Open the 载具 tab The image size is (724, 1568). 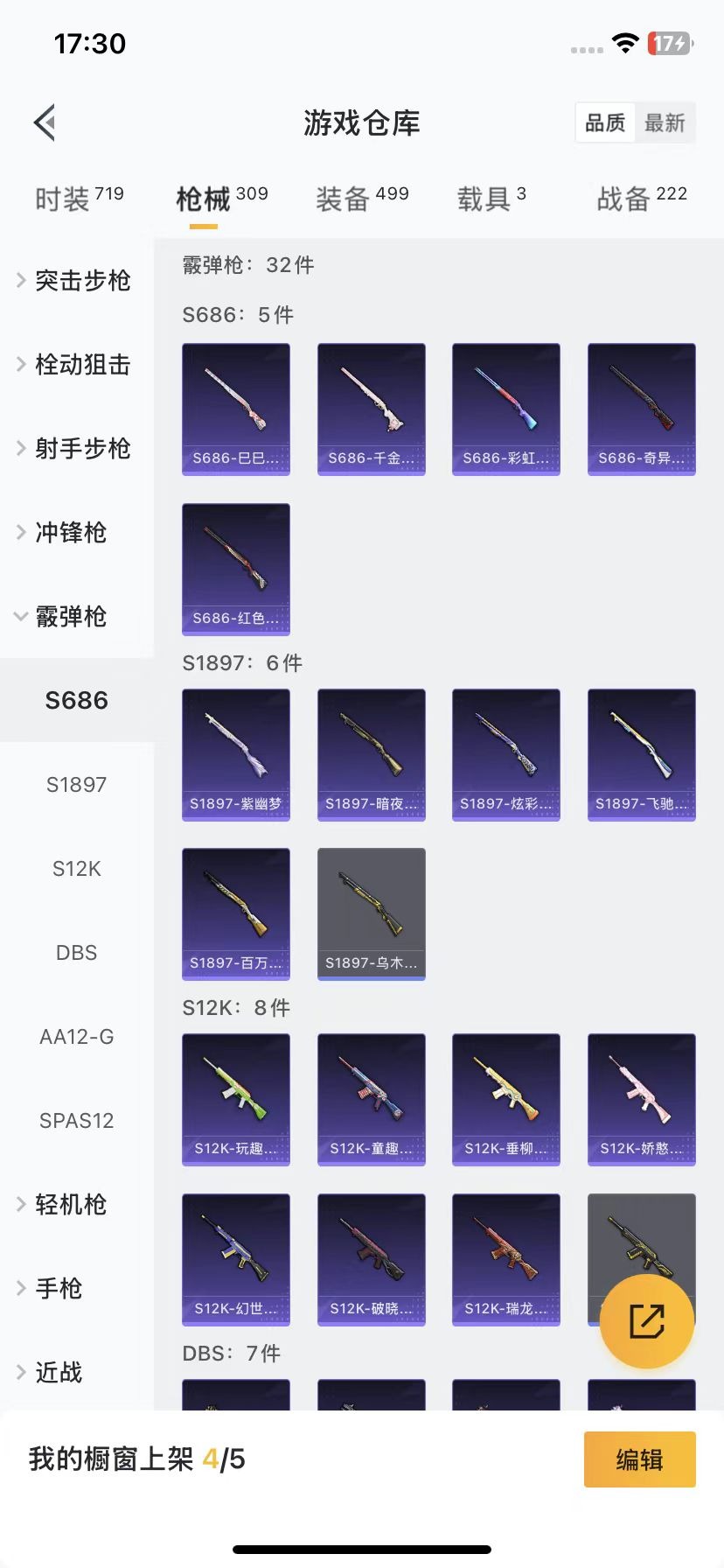491,199
